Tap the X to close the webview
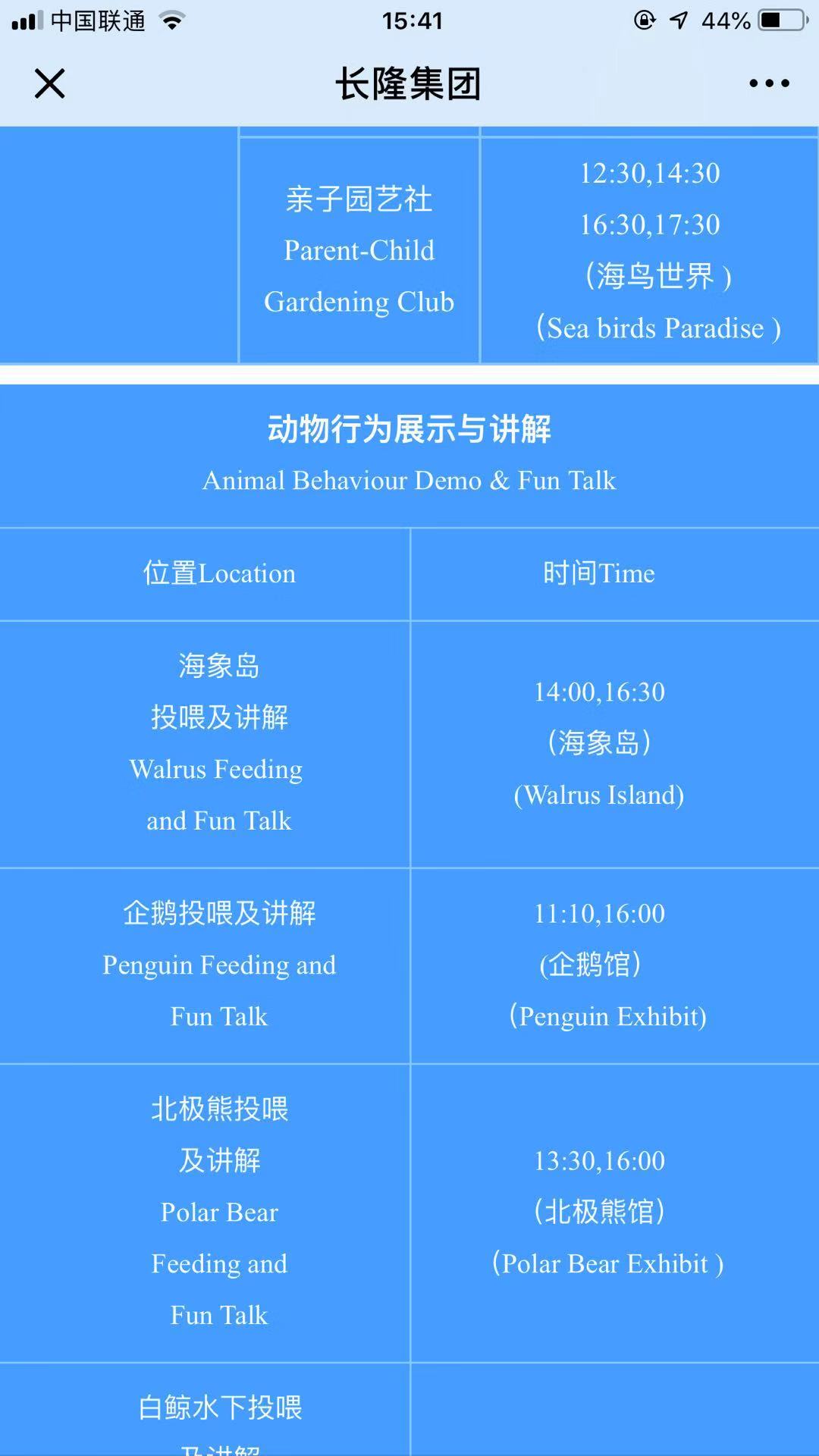The width and height of the screenshot is (819, 1456). [49, 84]
